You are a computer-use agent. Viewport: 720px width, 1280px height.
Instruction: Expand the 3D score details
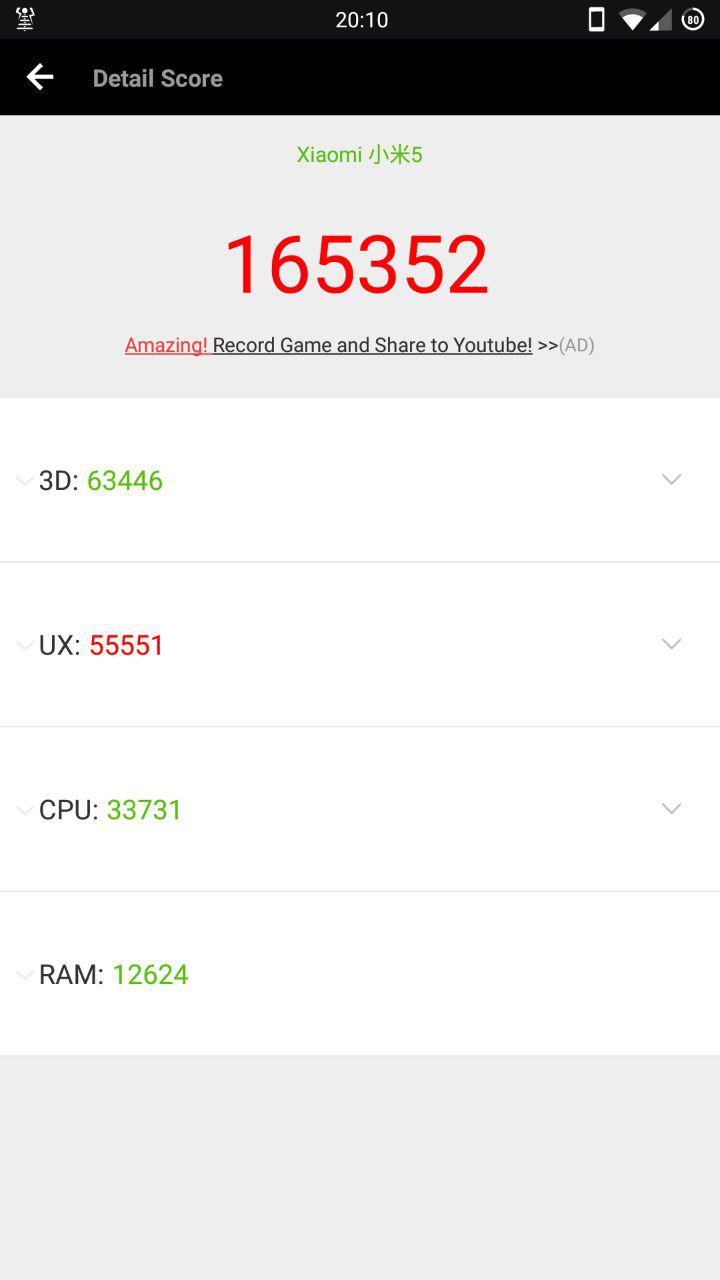671,480
